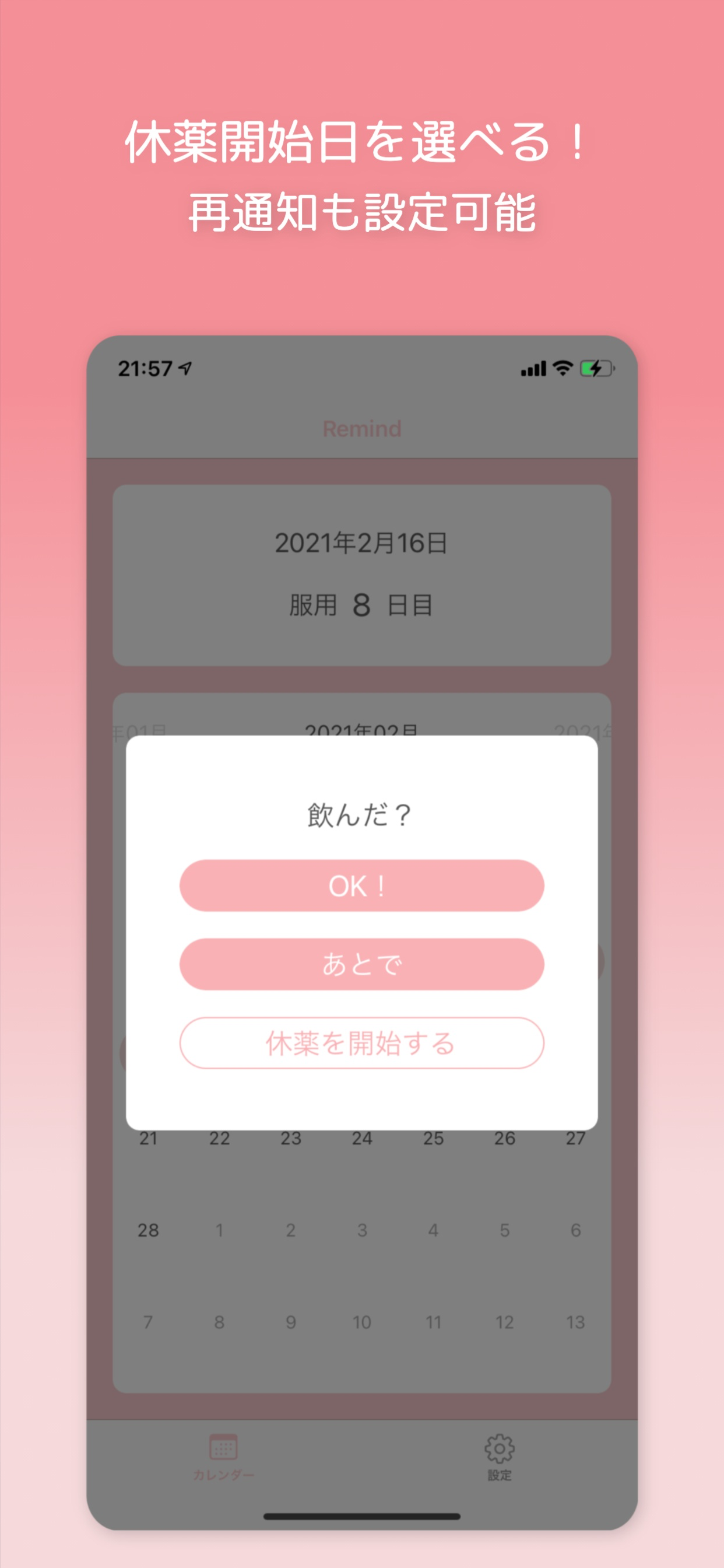The image size is (724, 1568).
Task: Choose あとで to be reminded later
Action: point(361,962)
